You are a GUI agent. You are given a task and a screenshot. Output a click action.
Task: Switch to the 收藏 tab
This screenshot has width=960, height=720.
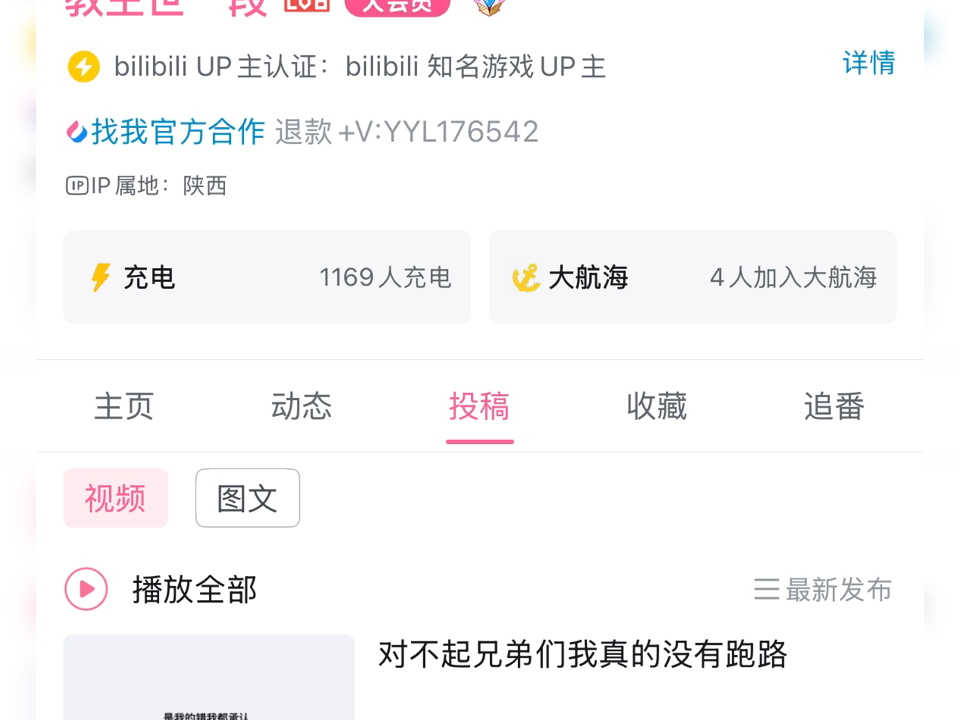(x=656, y=407)
